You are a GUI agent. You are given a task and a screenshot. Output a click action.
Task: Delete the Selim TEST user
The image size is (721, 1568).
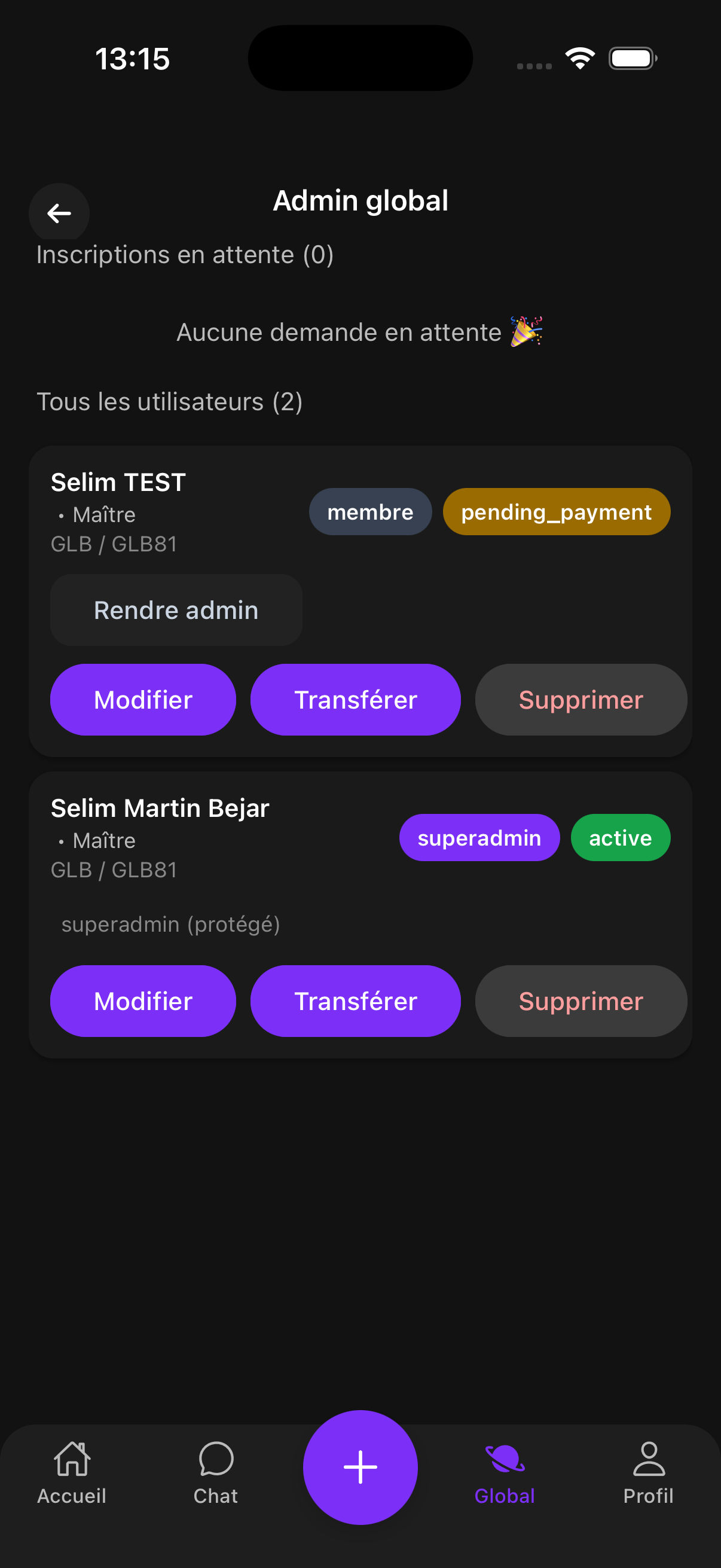click(581, 700)
